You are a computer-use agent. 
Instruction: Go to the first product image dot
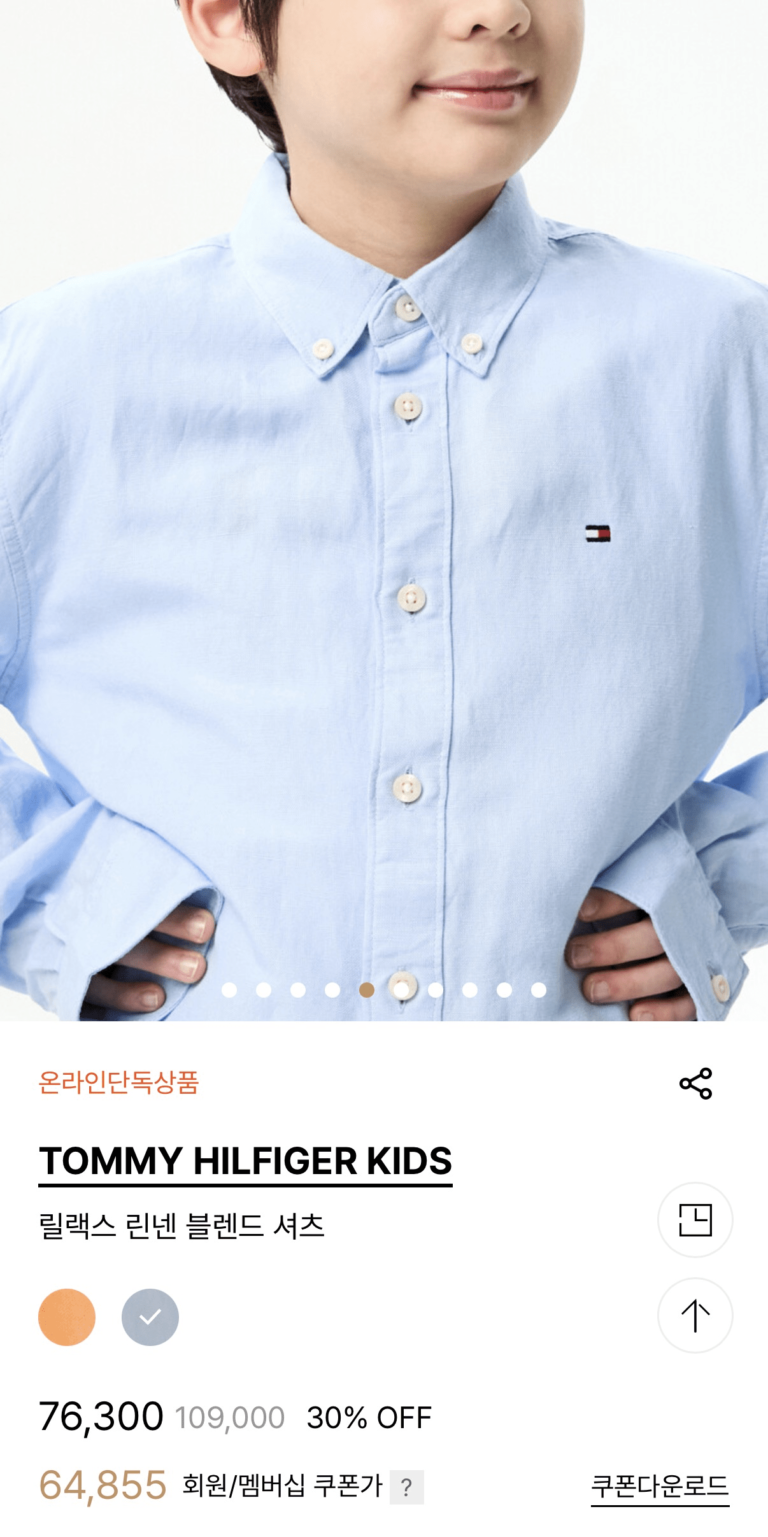pos(229,990)
